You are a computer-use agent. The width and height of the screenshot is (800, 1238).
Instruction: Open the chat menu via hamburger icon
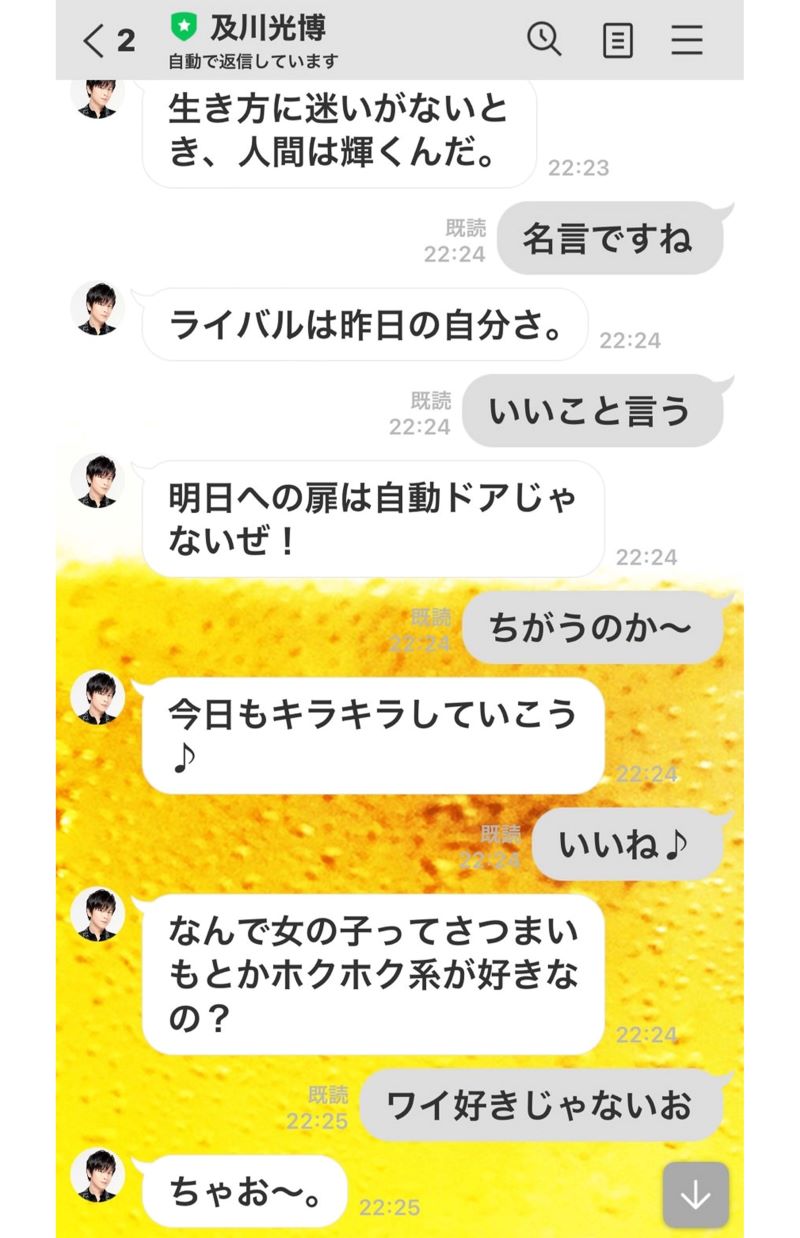(x=686, y=38)
